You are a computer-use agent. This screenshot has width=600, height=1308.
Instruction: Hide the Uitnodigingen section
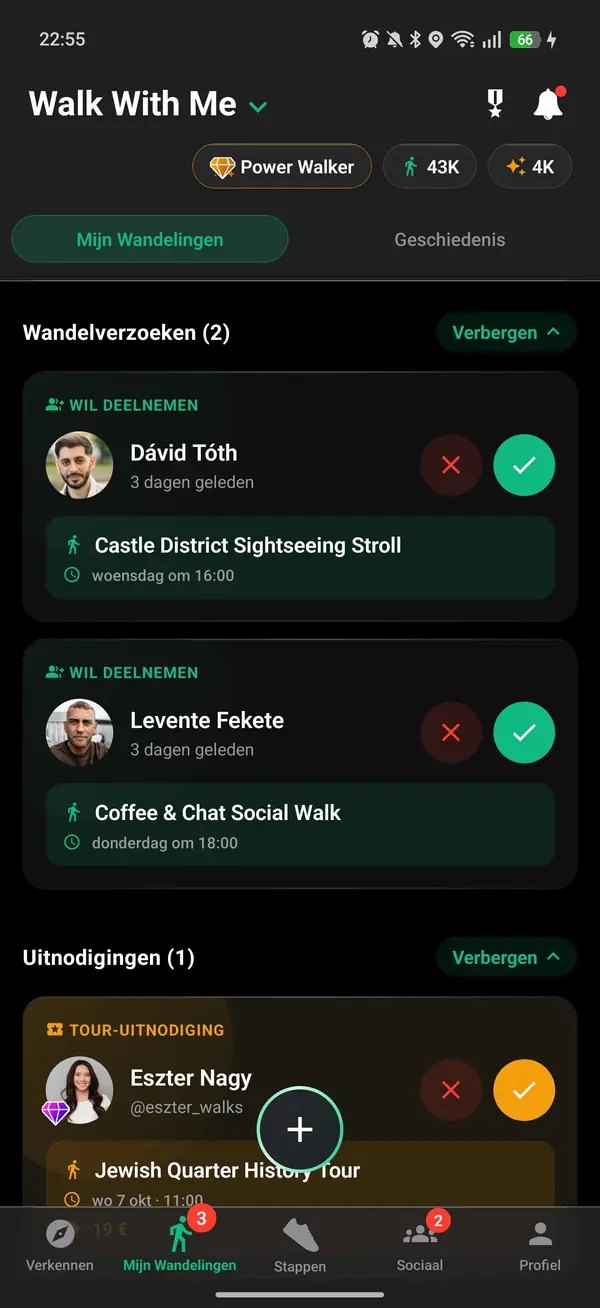(x=507, y=958)
